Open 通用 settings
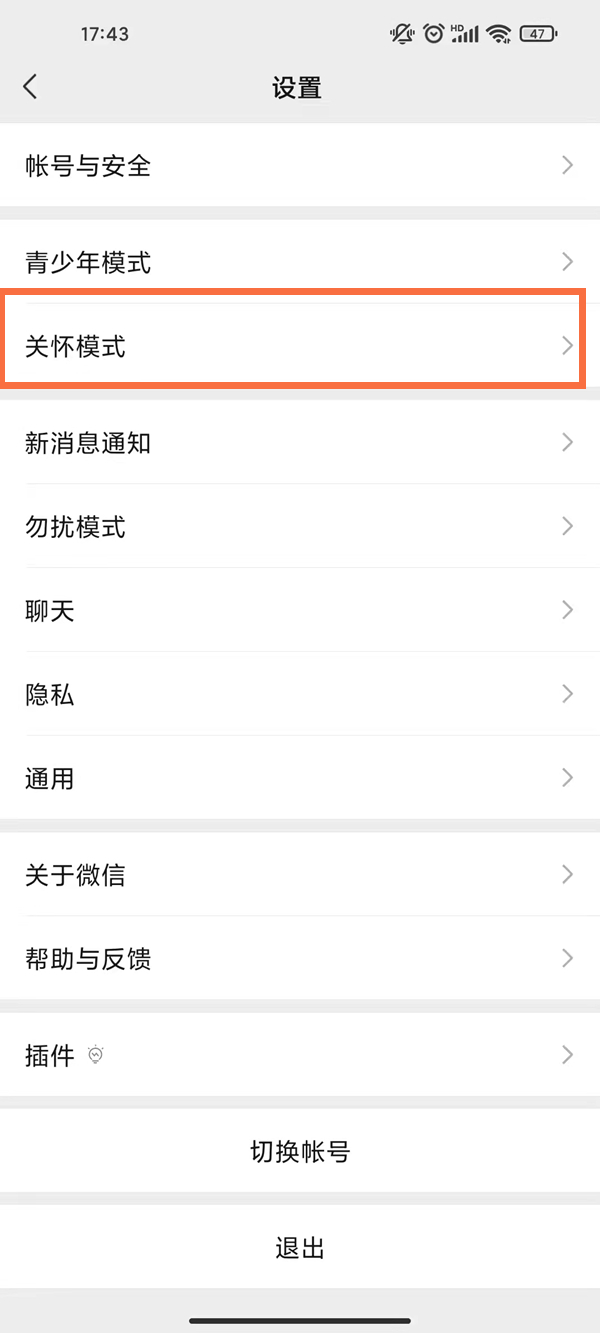The image size is (600, 1333). (x=300, y=778)
